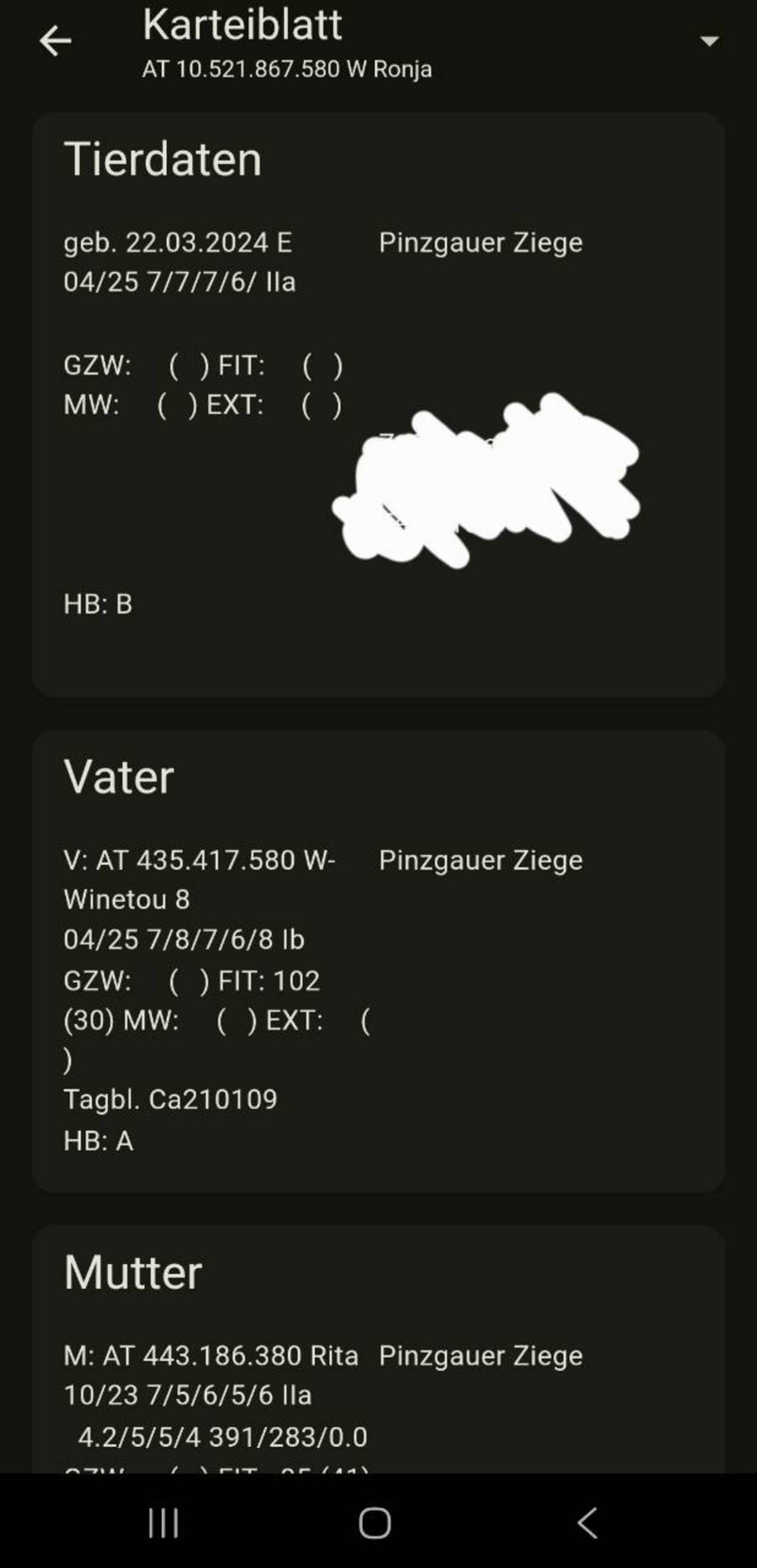
Task: Tap the system back button
Action: [587, 1523]
